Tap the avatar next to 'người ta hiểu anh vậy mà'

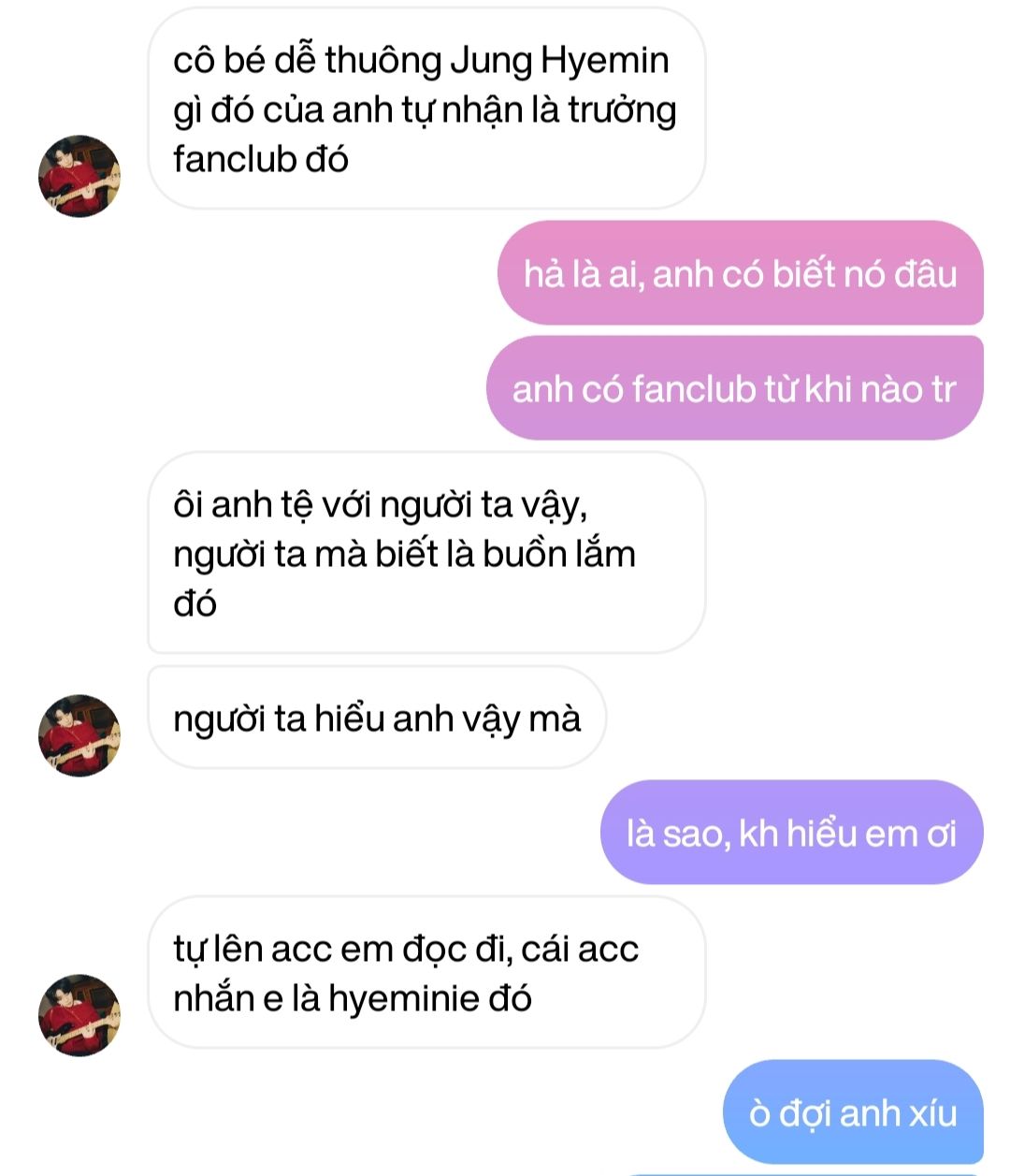79,735
